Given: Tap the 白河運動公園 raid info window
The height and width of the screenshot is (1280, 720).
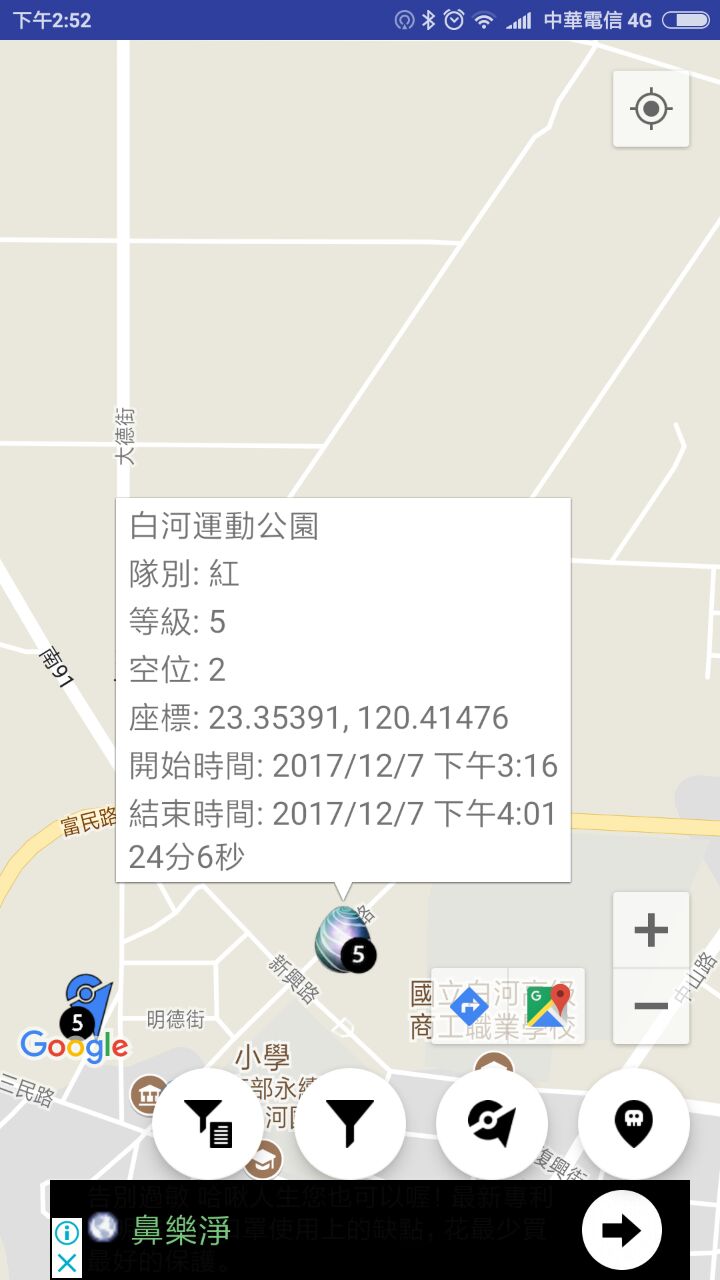Looking at the screenshot, I should pos(343,690).
